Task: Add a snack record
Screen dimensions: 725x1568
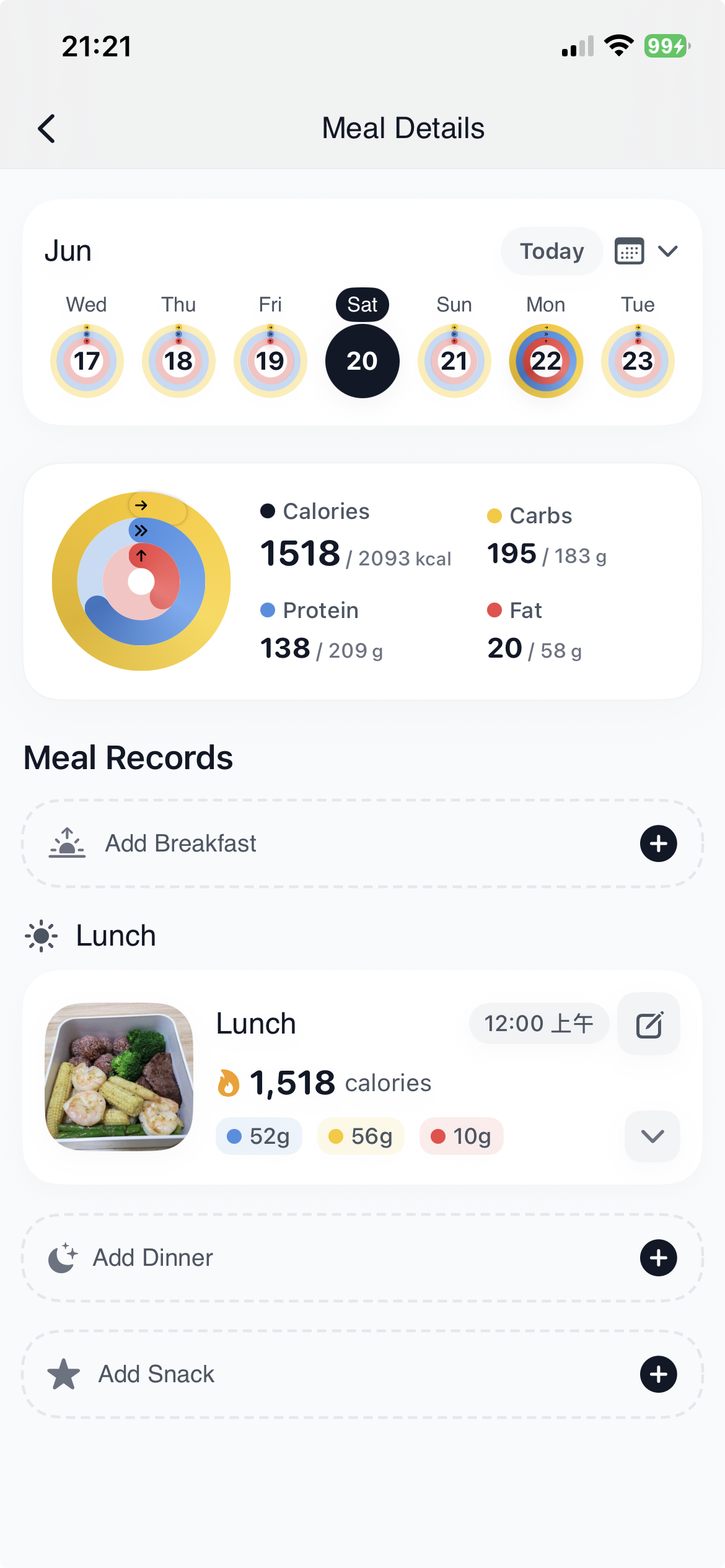Action: 362,1374
